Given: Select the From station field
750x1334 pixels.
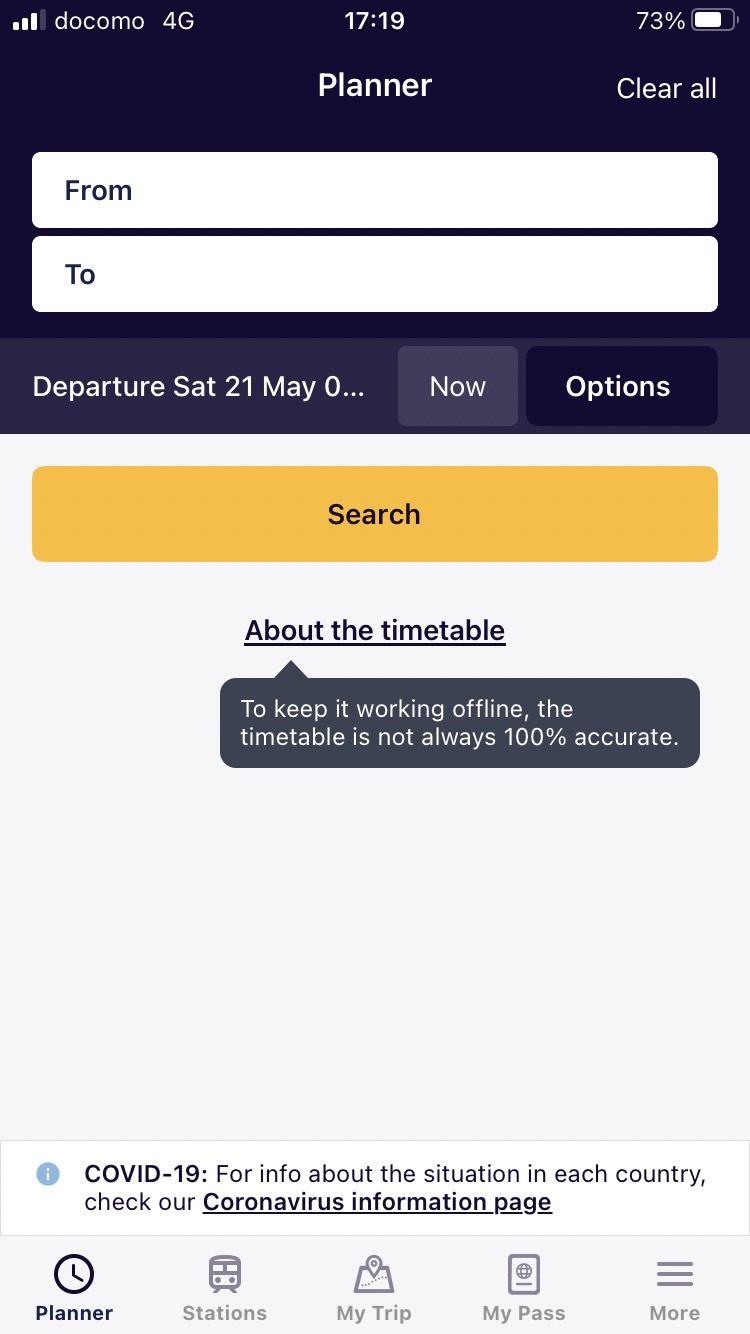Looking at the screenshot, I should coord(374,190).
